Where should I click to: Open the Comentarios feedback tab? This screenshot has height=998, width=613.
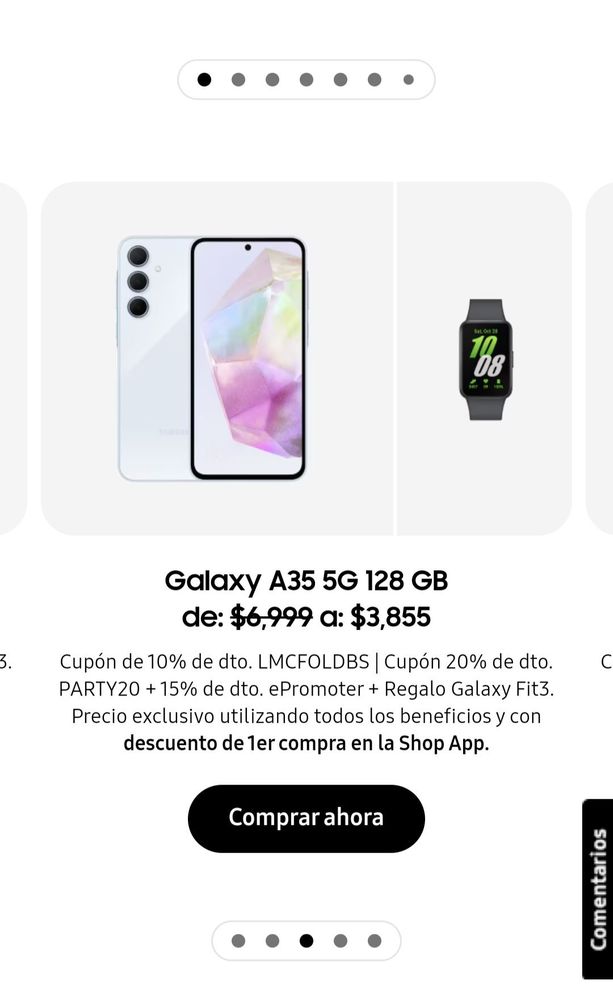(598, 888)
